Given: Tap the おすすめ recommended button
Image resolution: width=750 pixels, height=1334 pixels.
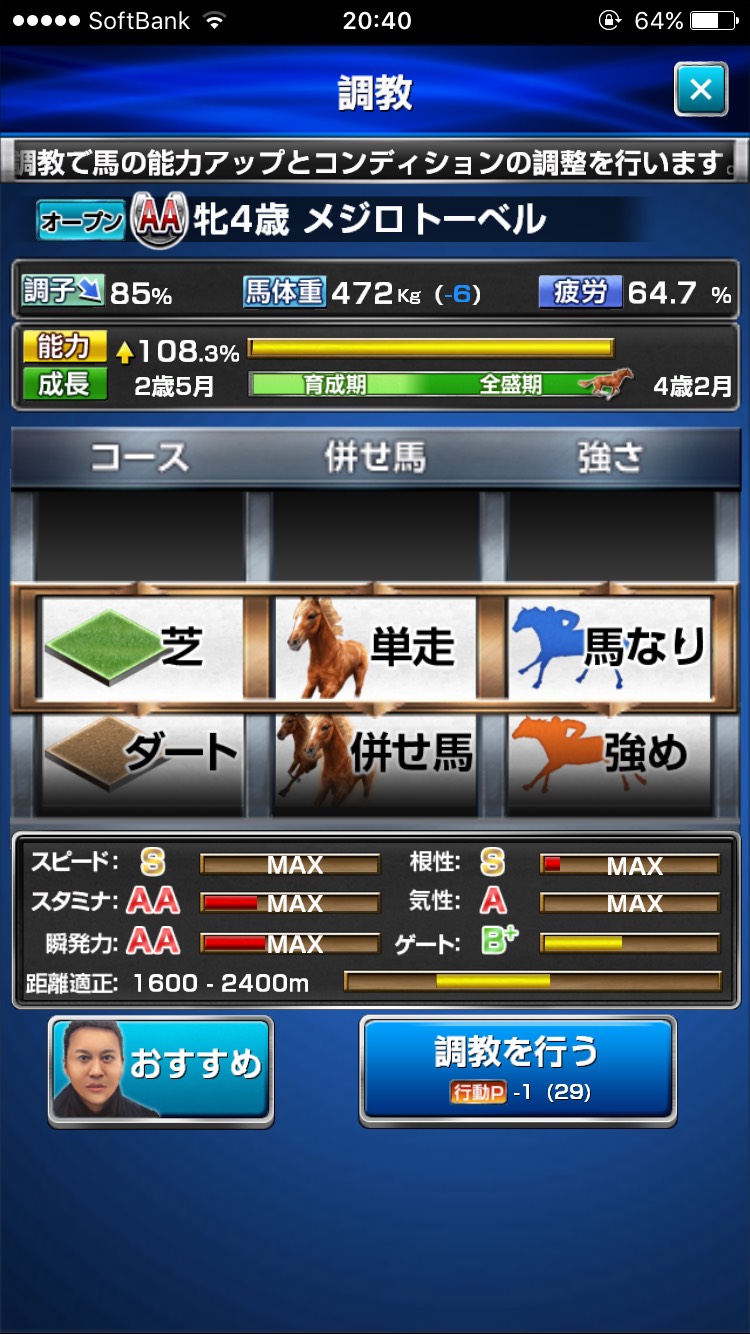Looking at the screenshot, I should pyautogui.click(x=161, y=1071).
